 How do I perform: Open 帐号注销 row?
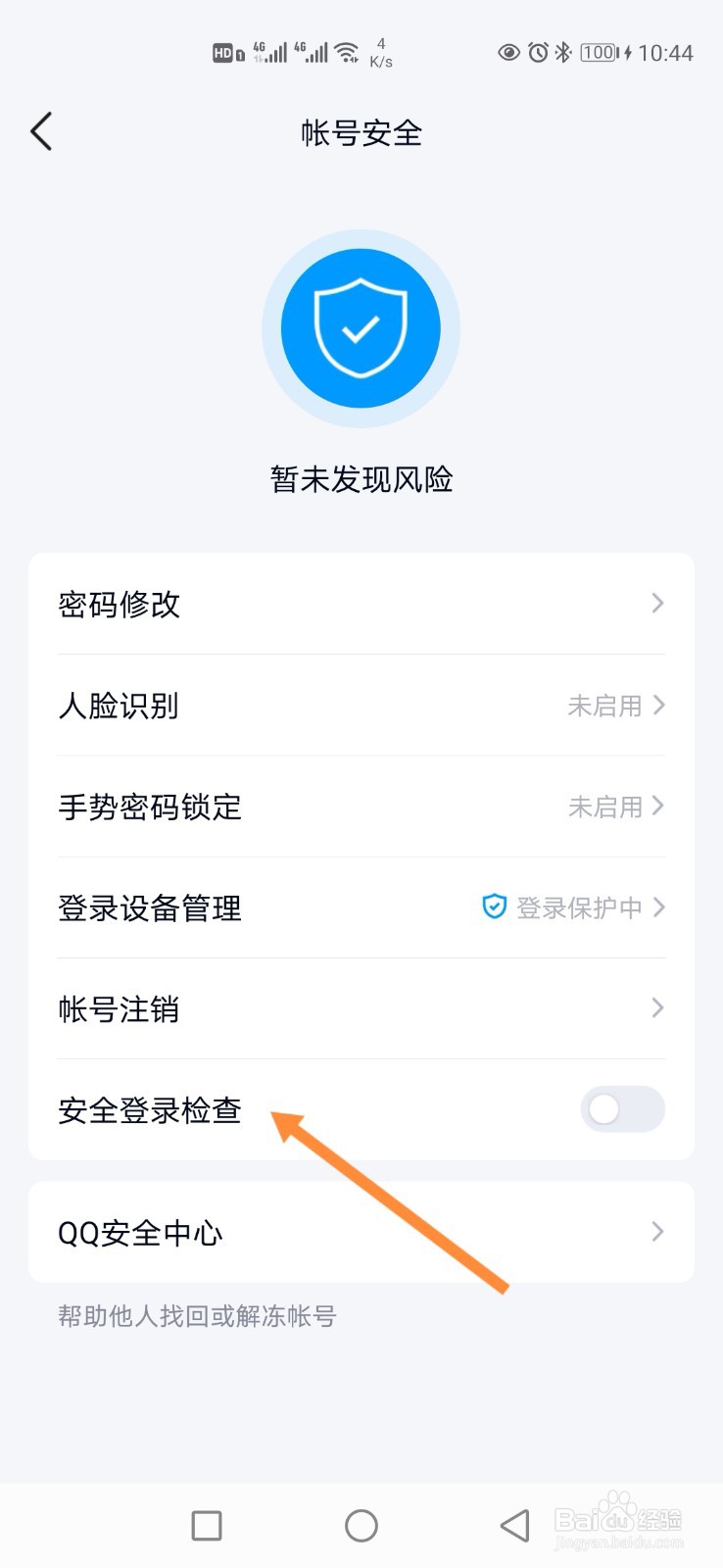361,1008
